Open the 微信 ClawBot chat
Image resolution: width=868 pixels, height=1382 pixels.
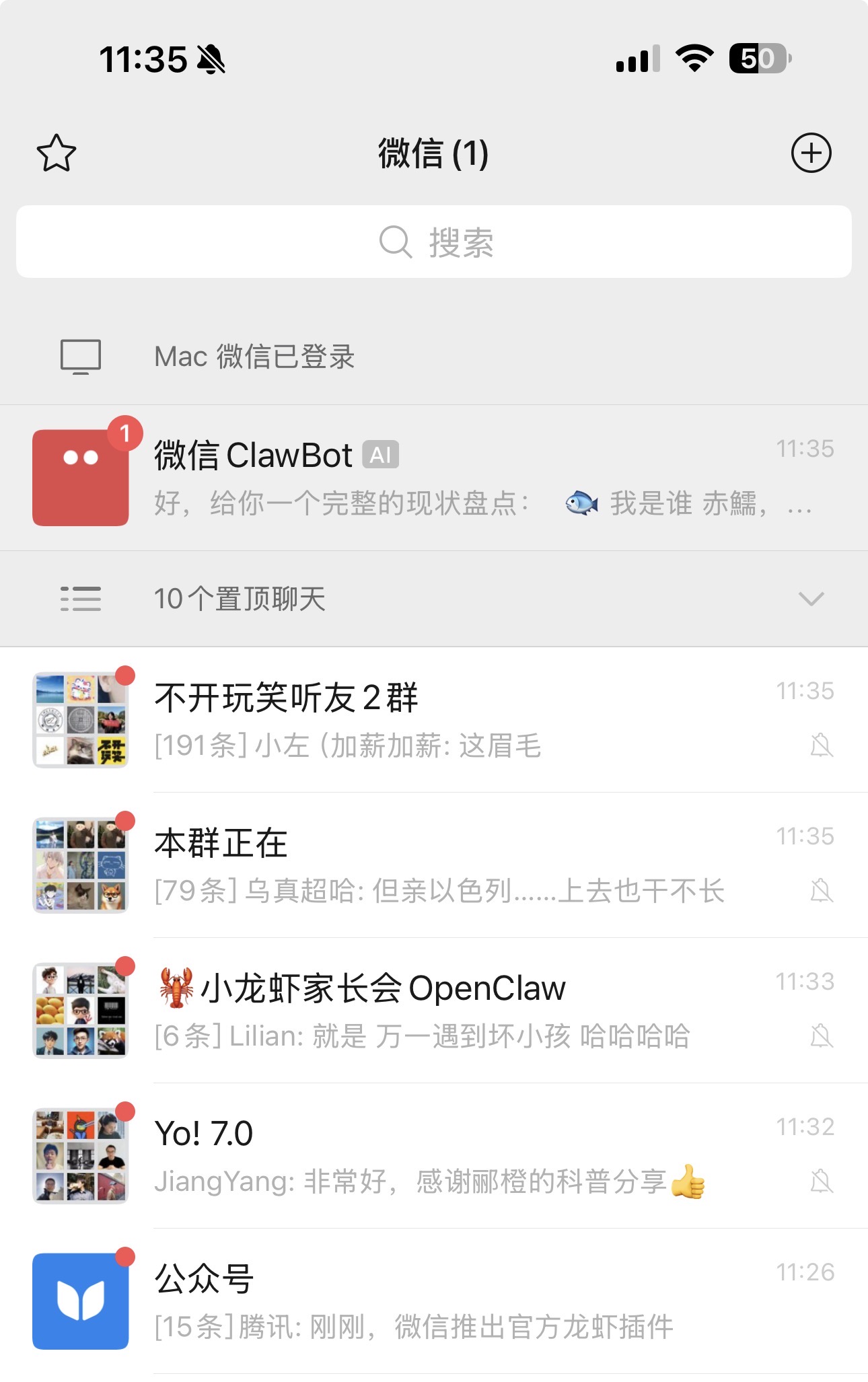point(434,478)
